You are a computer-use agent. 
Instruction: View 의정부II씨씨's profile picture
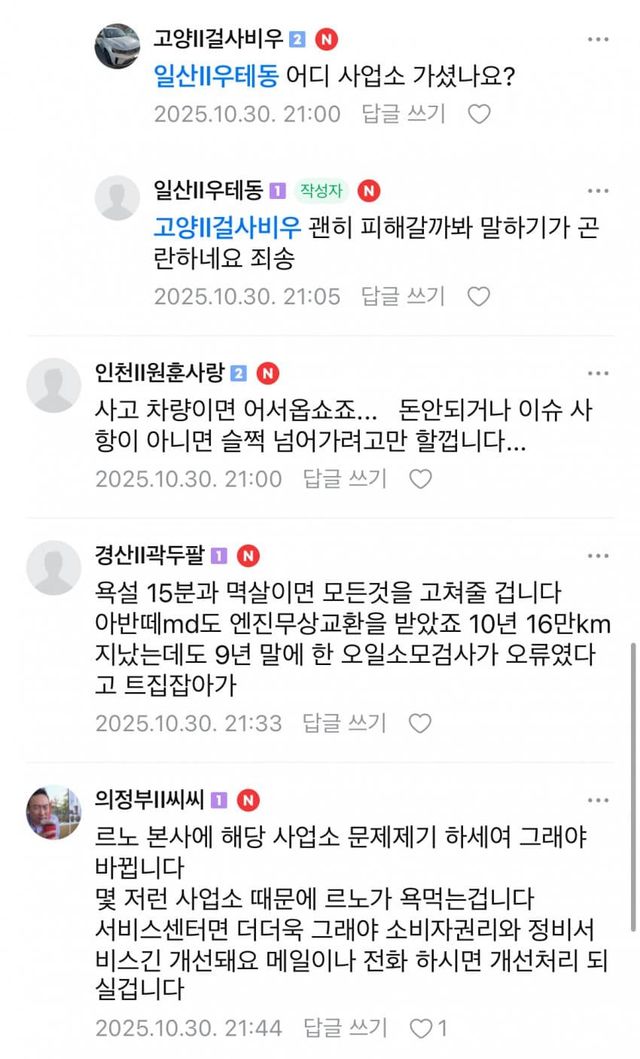tap(53, 812)
